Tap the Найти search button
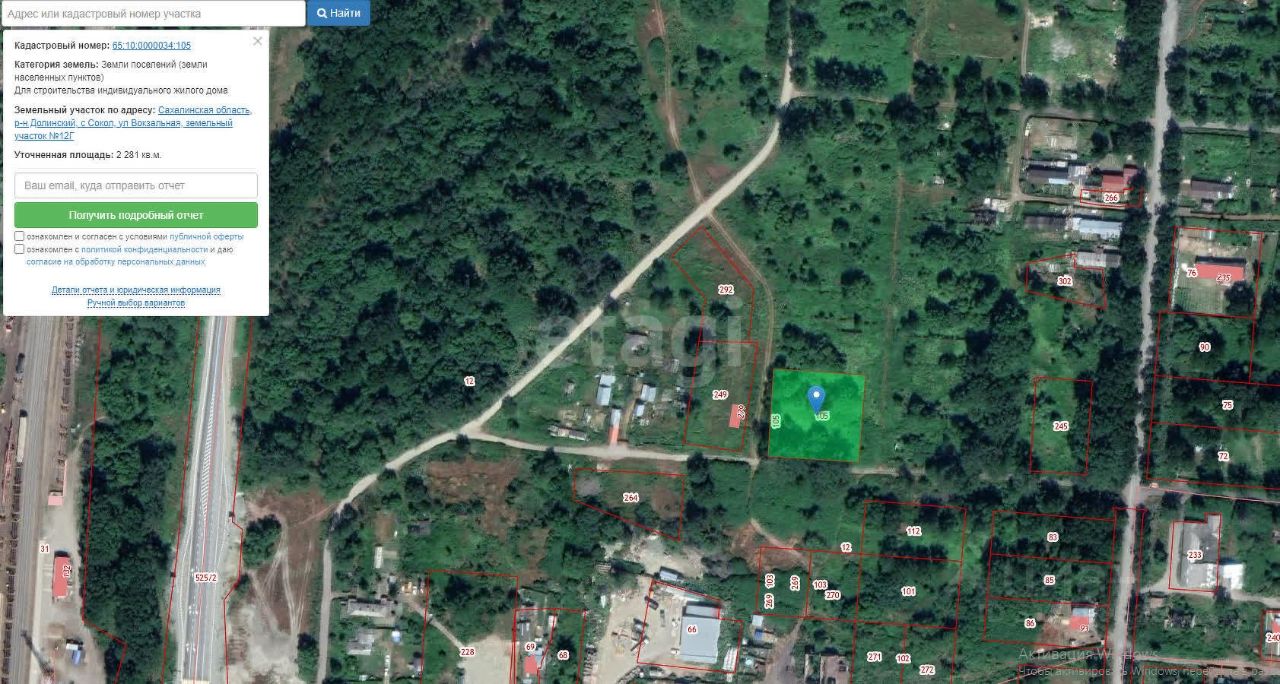This screenshot has width=1280, height=684. (339, 13)
